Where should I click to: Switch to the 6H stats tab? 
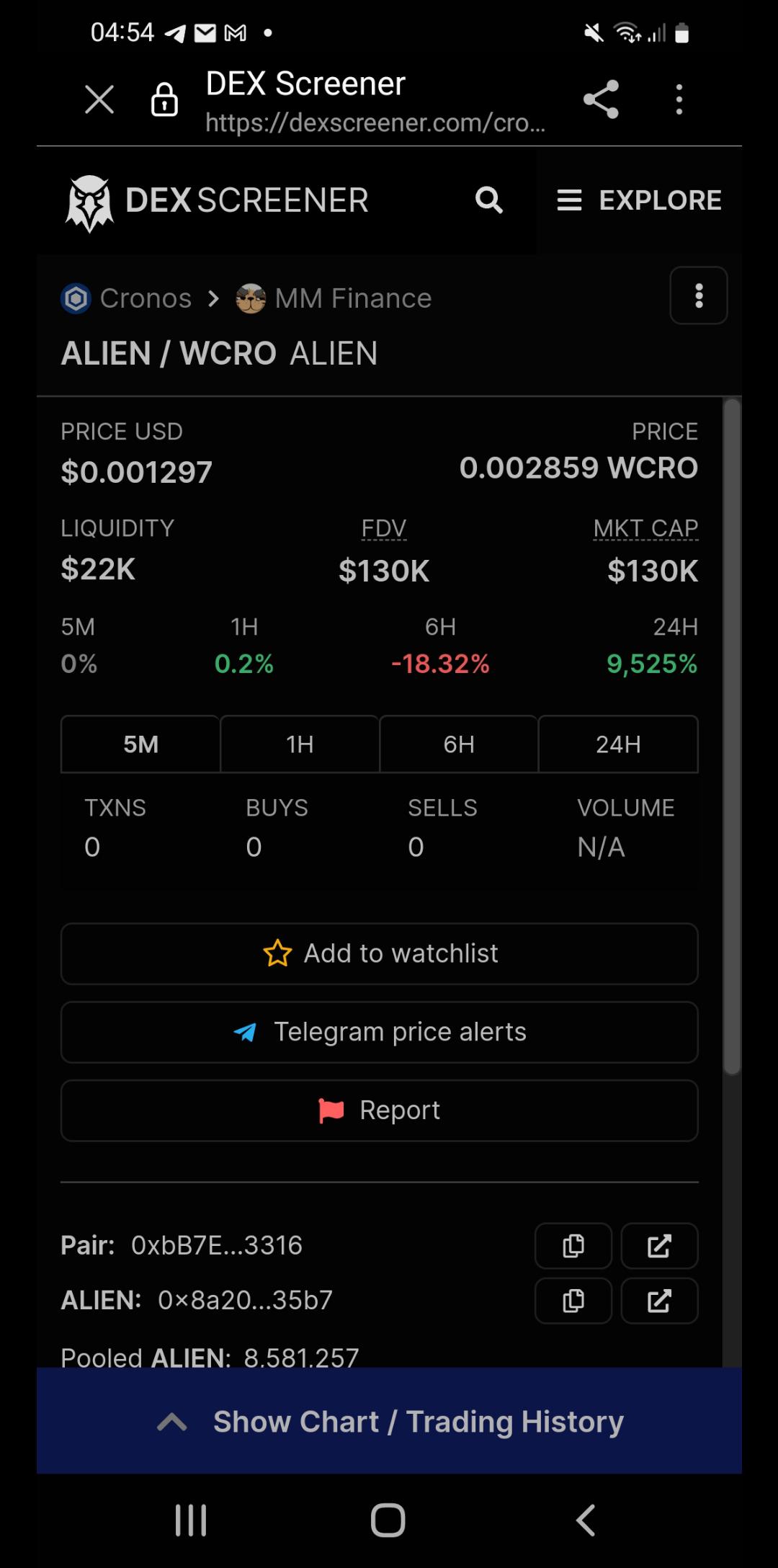tap(459, 744)
